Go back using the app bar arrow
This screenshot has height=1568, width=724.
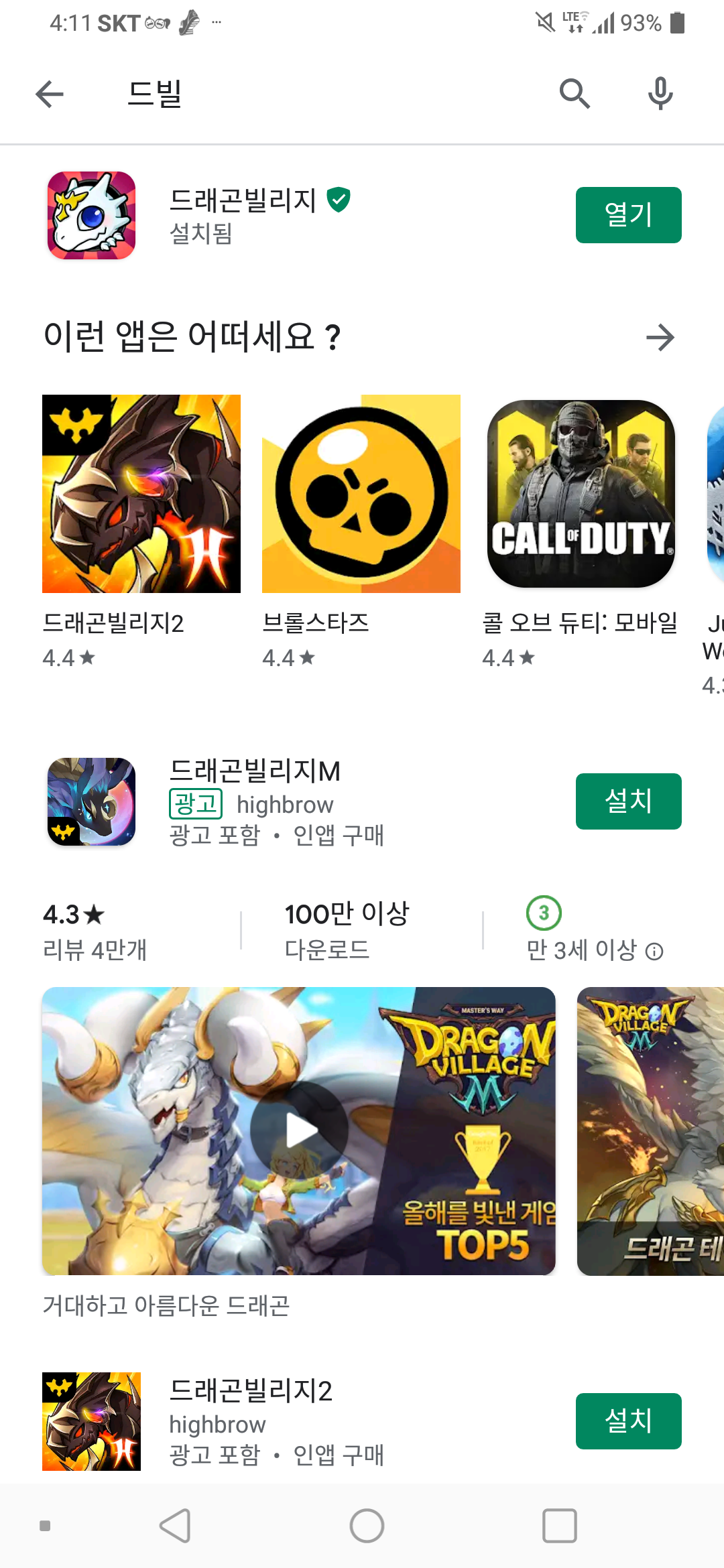pos(50,94)
